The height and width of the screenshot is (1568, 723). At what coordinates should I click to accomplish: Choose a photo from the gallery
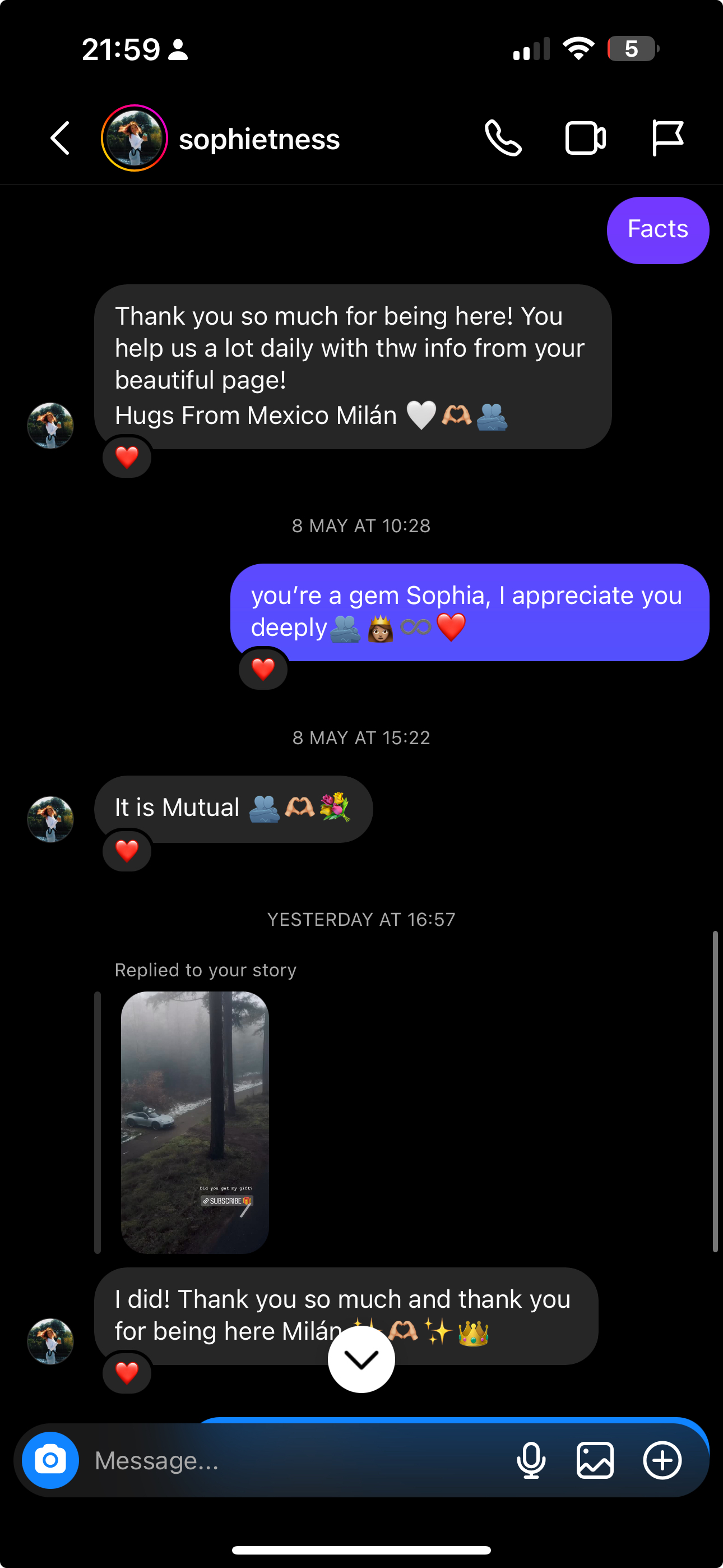tap(595, 1460)
